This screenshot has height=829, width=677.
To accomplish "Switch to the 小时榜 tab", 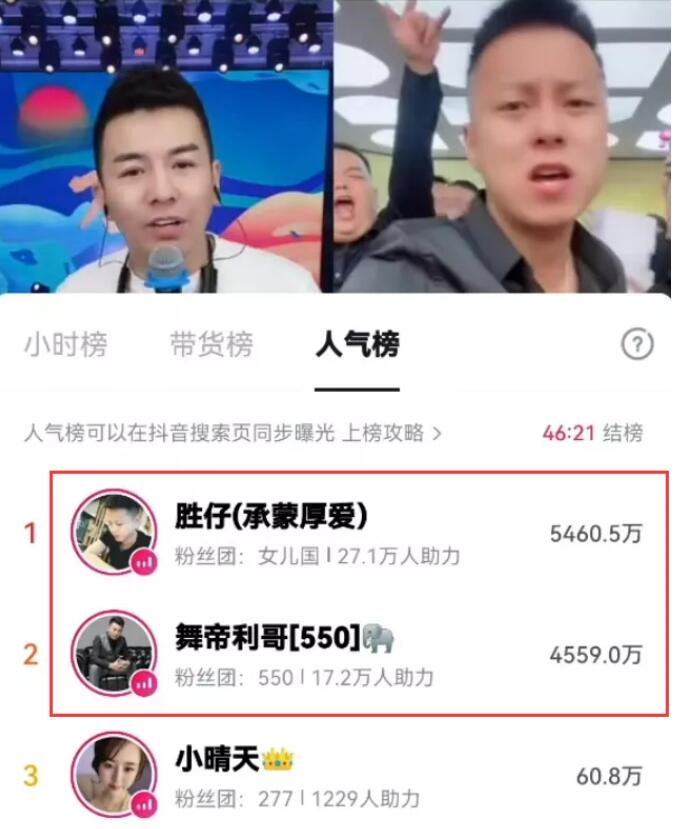I will pyautogui.click(x=66, y=346).
